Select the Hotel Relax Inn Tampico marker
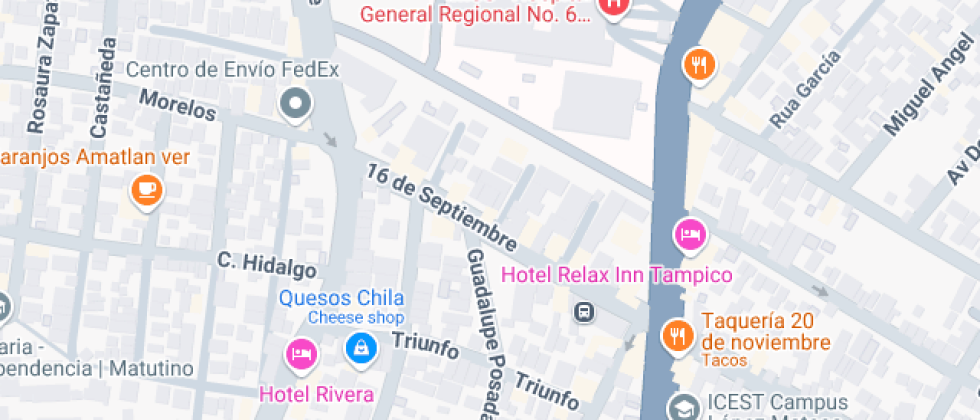The image size is (980, 420). pos(689,236)
